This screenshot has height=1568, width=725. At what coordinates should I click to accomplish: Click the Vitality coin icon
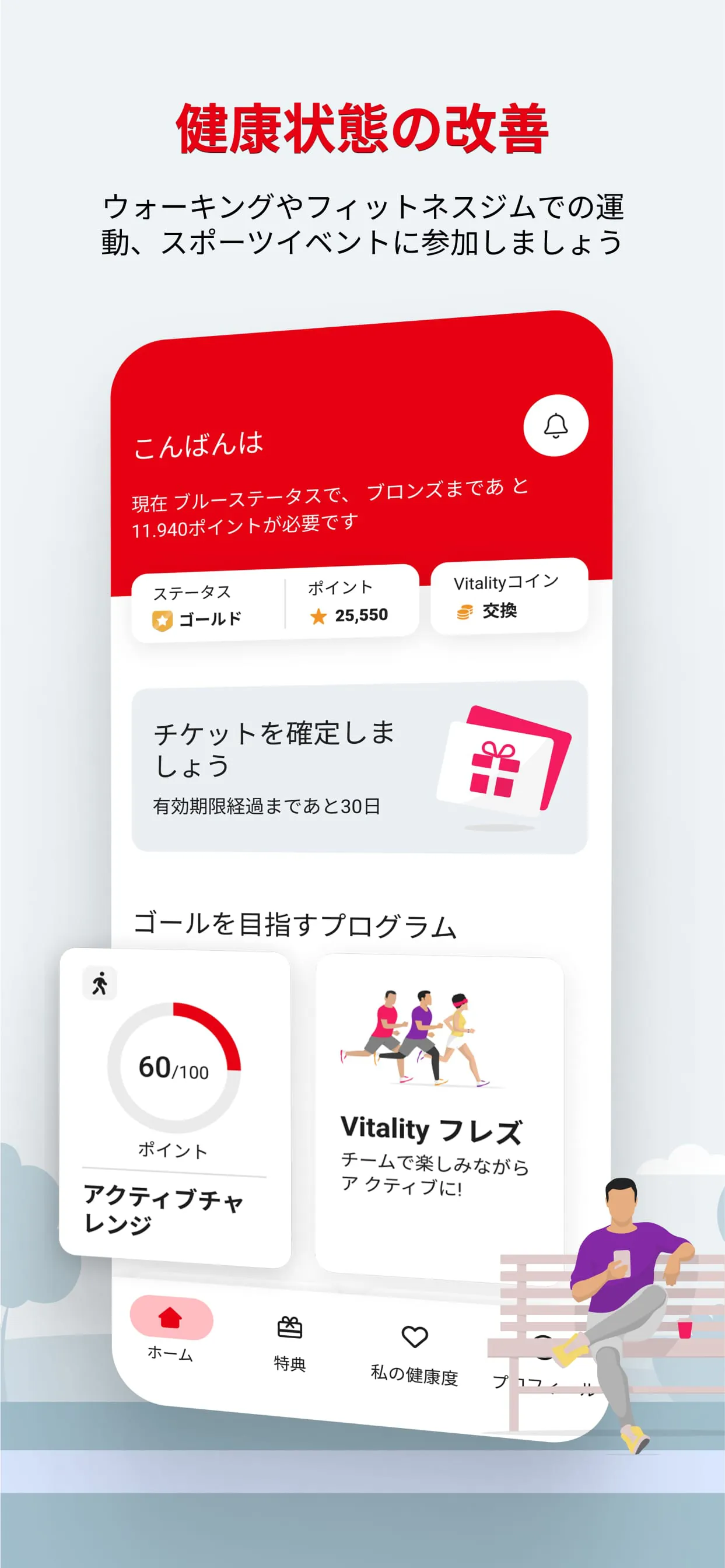pyautogui.click(x=465, y=612)
